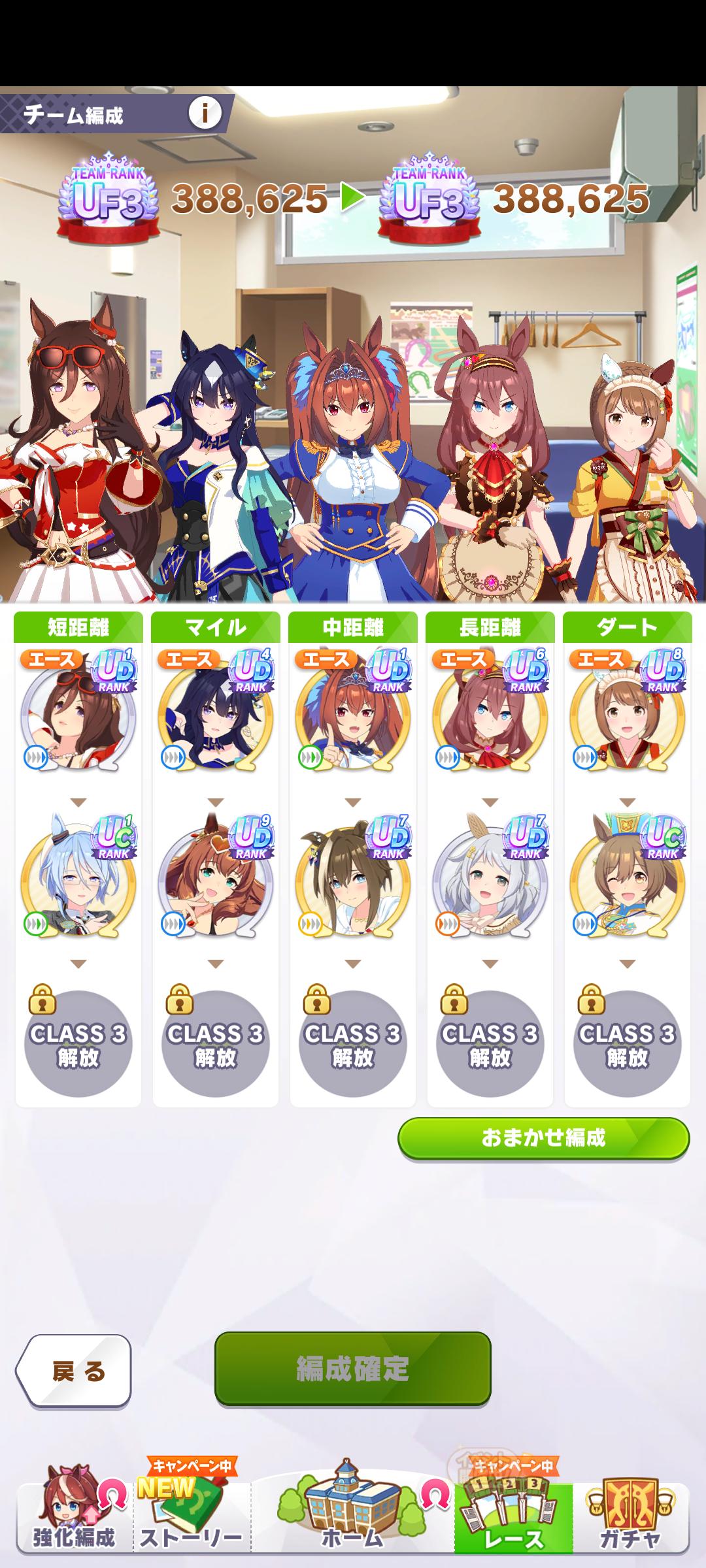Open the second マイル character slot
Screen dimensions: 706x1568
(x=216, y=882)
